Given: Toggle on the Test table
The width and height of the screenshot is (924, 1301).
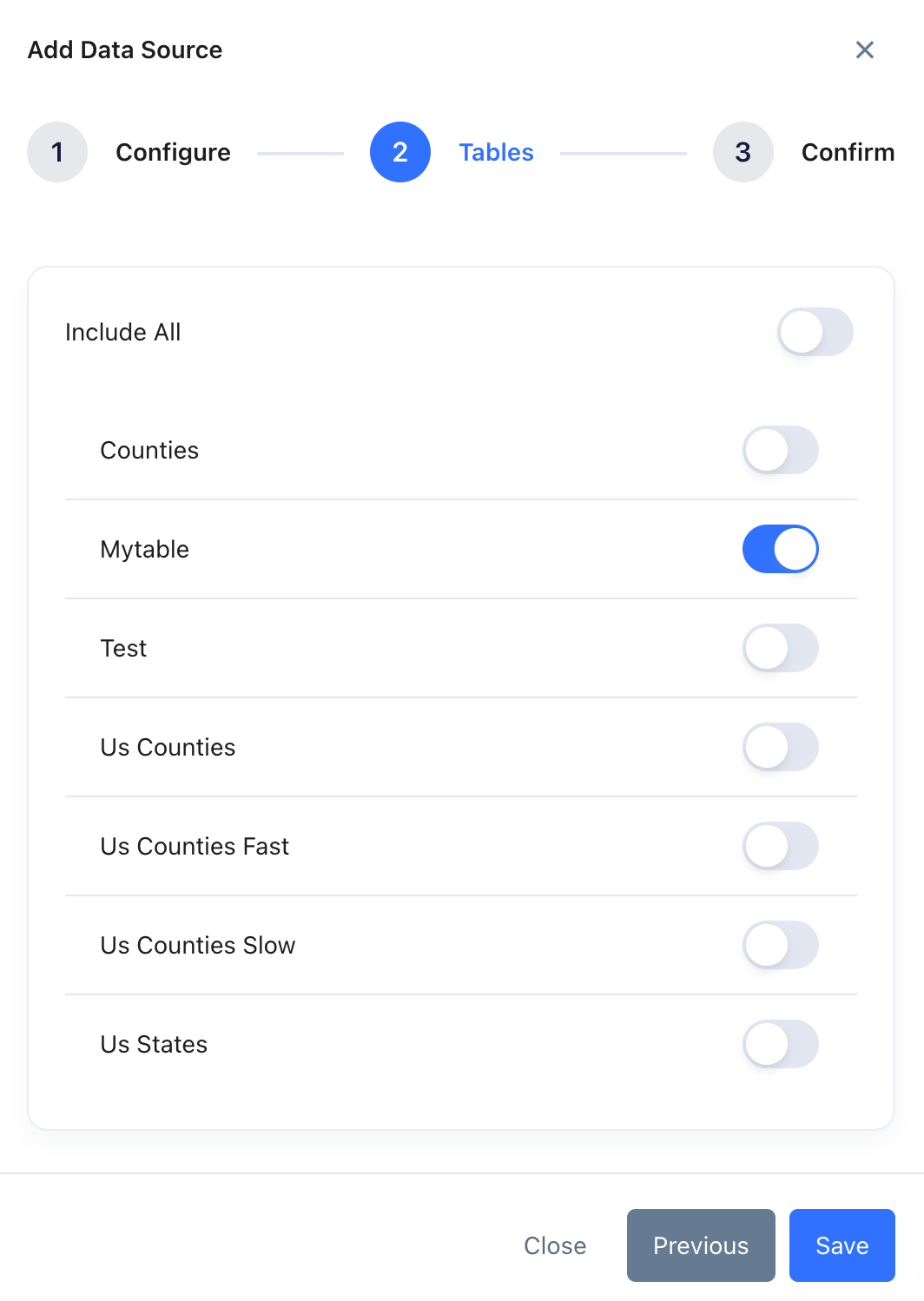Looking at the screenshot, I should pyautogui.click(x=780, y=648).
